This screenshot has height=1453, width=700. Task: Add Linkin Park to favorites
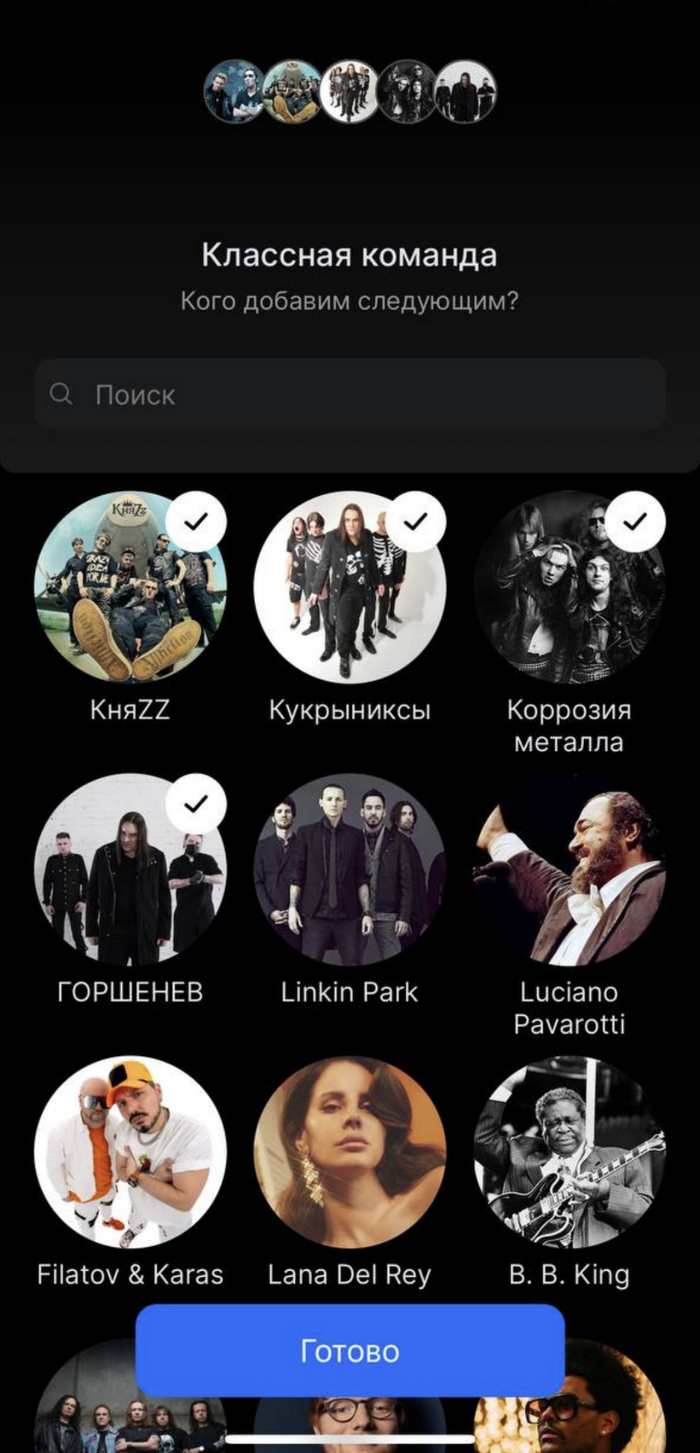(350, 870)
